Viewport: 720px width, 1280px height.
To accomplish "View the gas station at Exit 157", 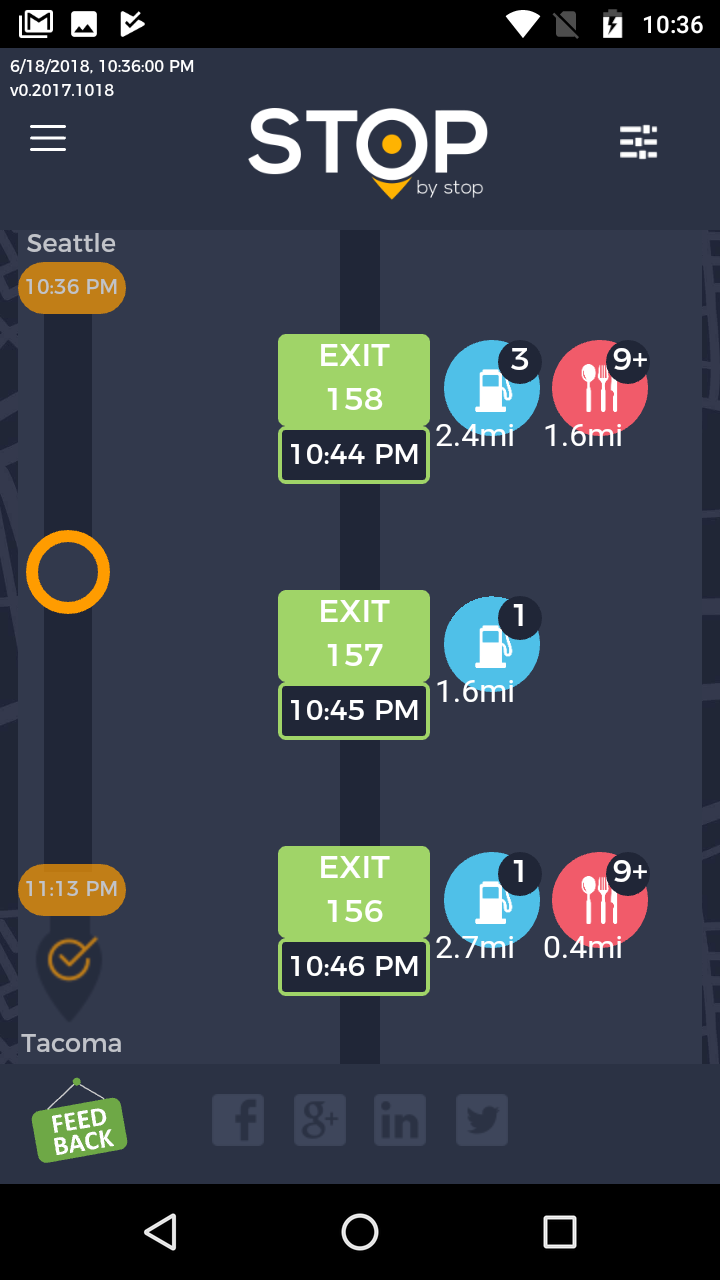I will coord(491,644).
